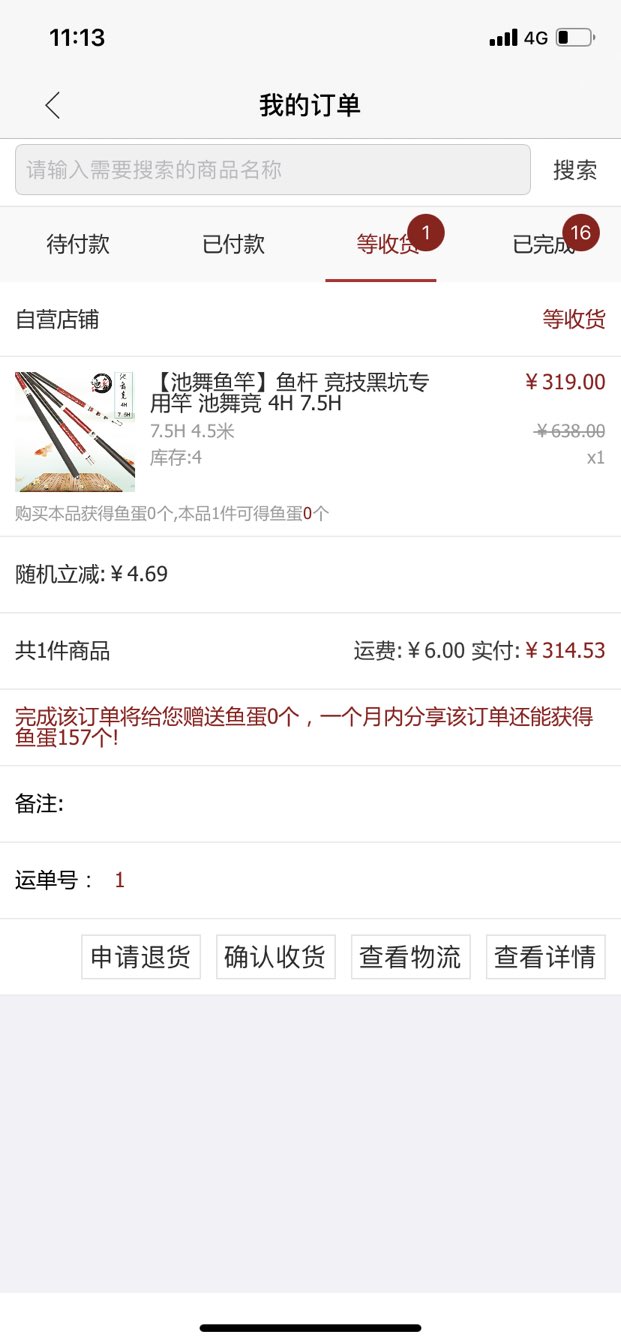Image resolution: width=621 pixels, height=1344 pixels.
Task: Go back from 我的订单 page
Action: 53,105
